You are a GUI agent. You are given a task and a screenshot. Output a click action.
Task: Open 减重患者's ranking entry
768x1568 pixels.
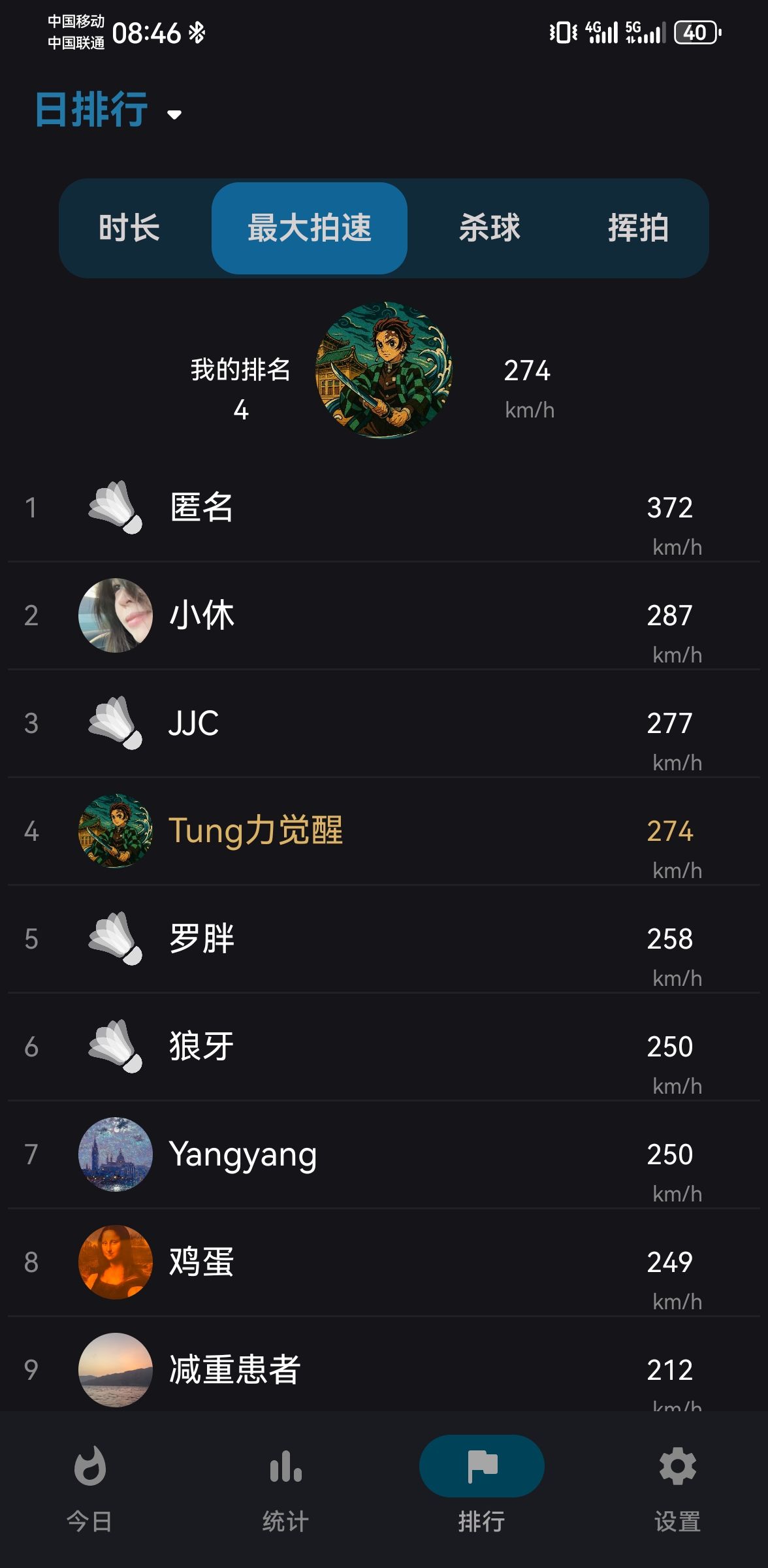click(384, 1369)
